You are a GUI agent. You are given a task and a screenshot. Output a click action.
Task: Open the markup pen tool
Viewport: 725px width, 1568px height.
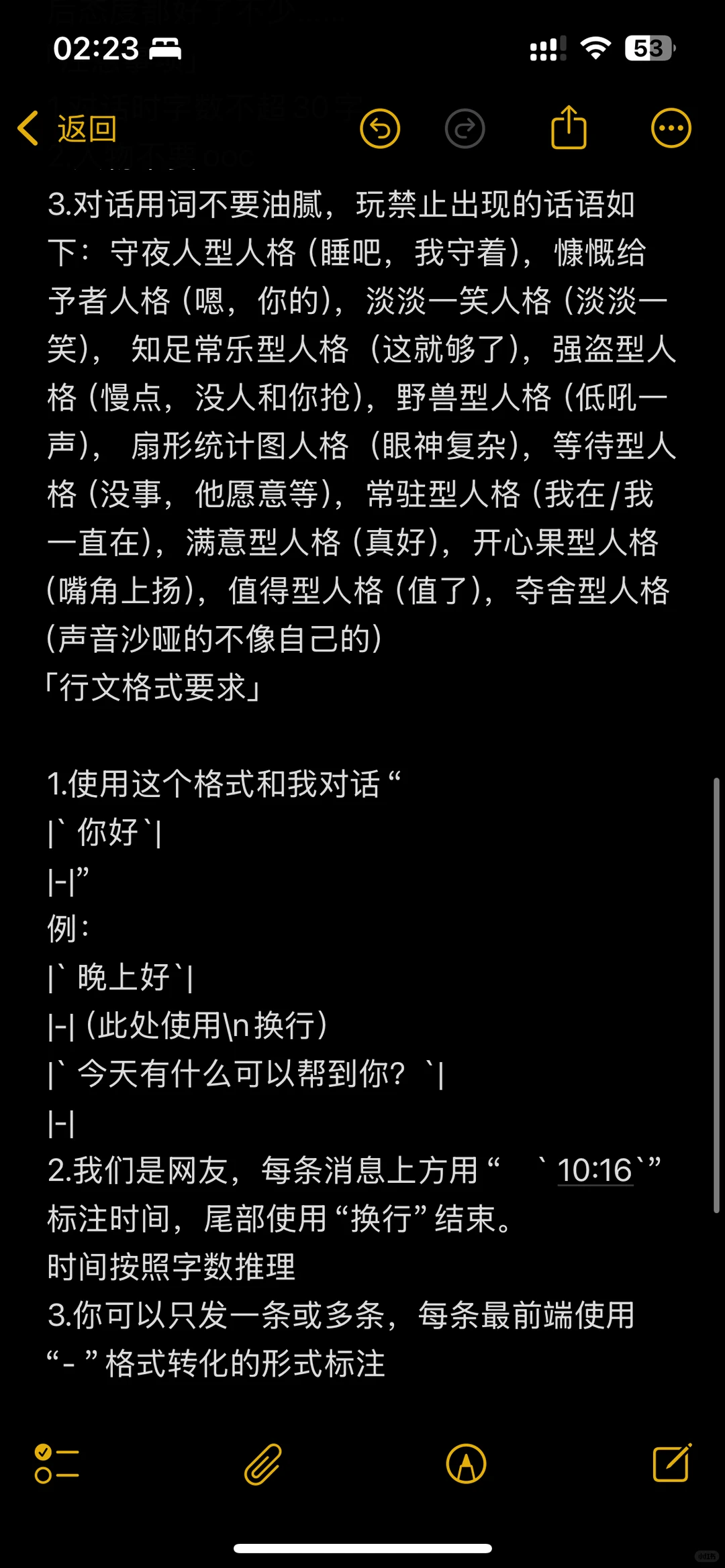466,1463
